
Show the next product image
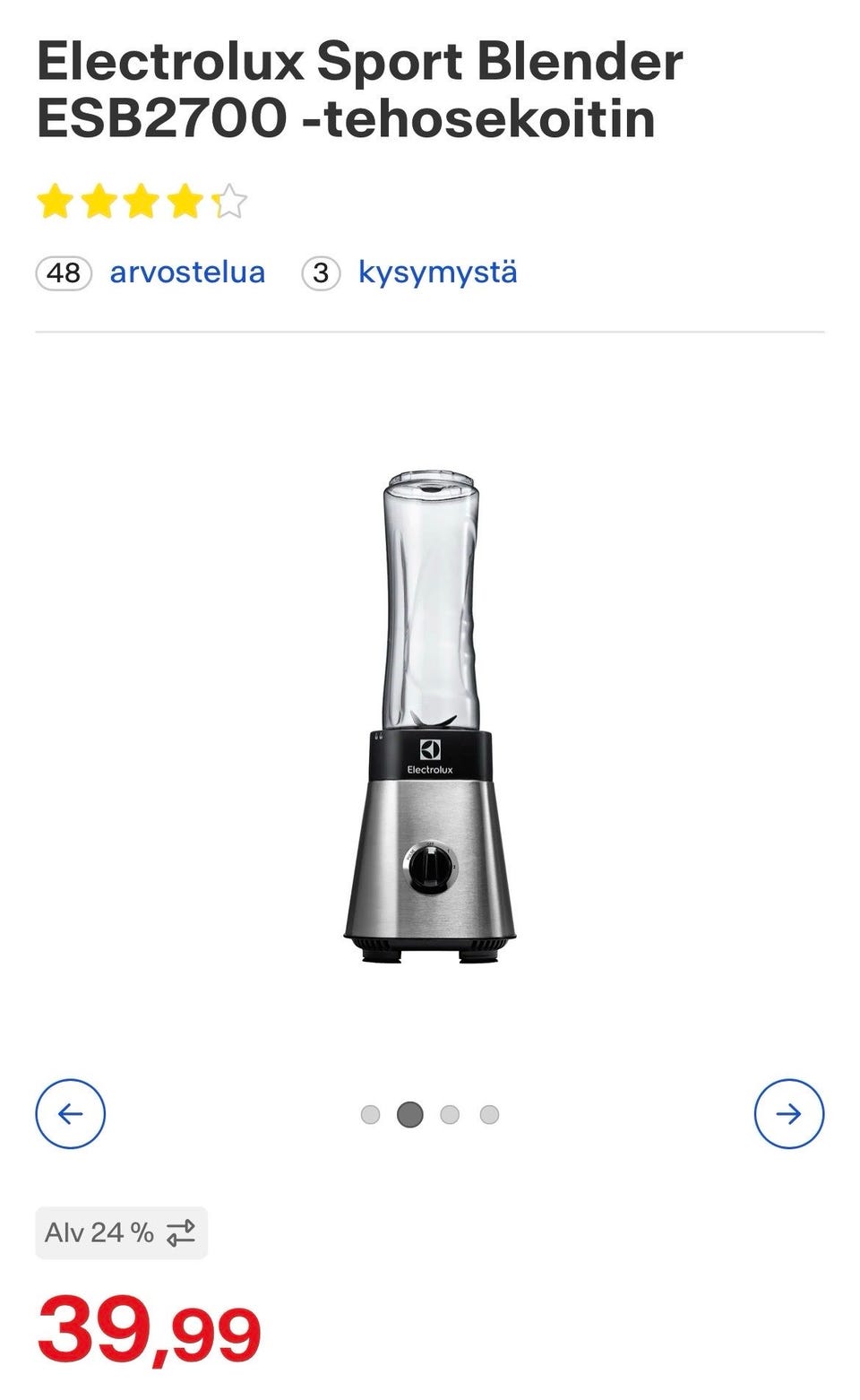pyautogui.click(x=788, y=1113)
